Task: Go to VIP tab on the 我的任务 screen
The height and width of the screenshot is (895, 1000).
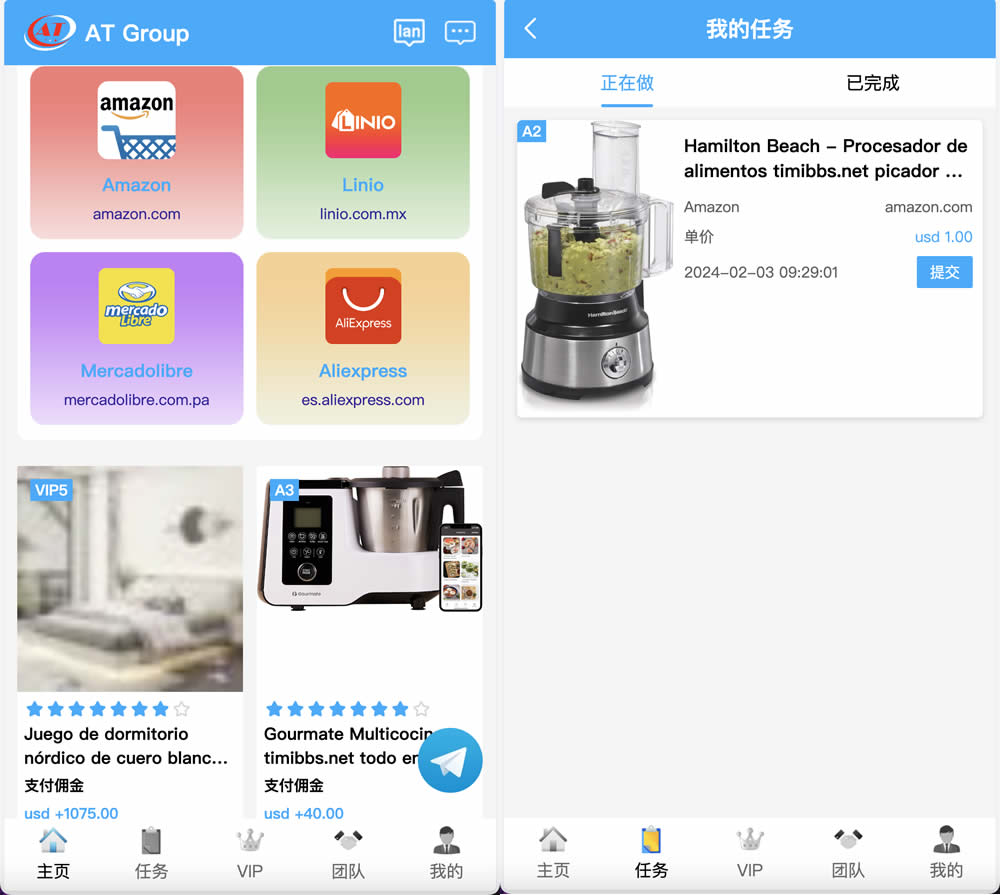Action: (749, 854)
